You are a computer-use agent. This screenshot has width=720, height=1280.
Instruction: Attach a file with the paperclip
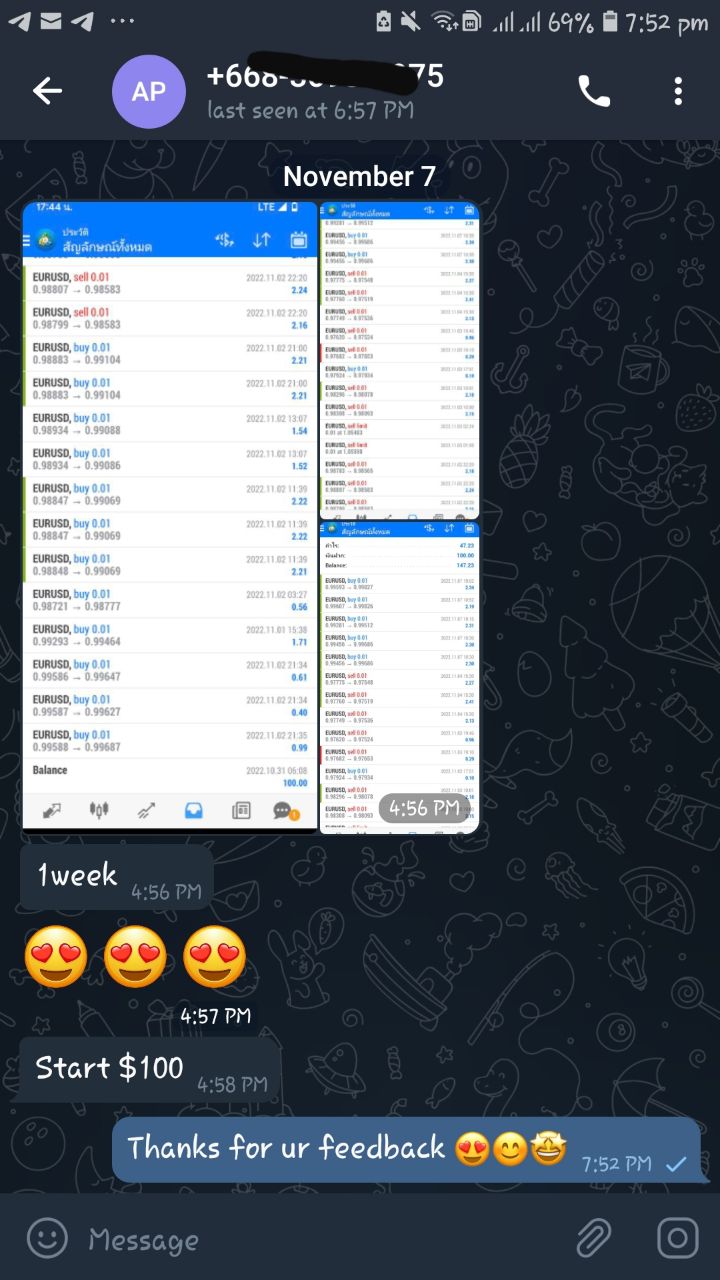tap(594, 1239)
